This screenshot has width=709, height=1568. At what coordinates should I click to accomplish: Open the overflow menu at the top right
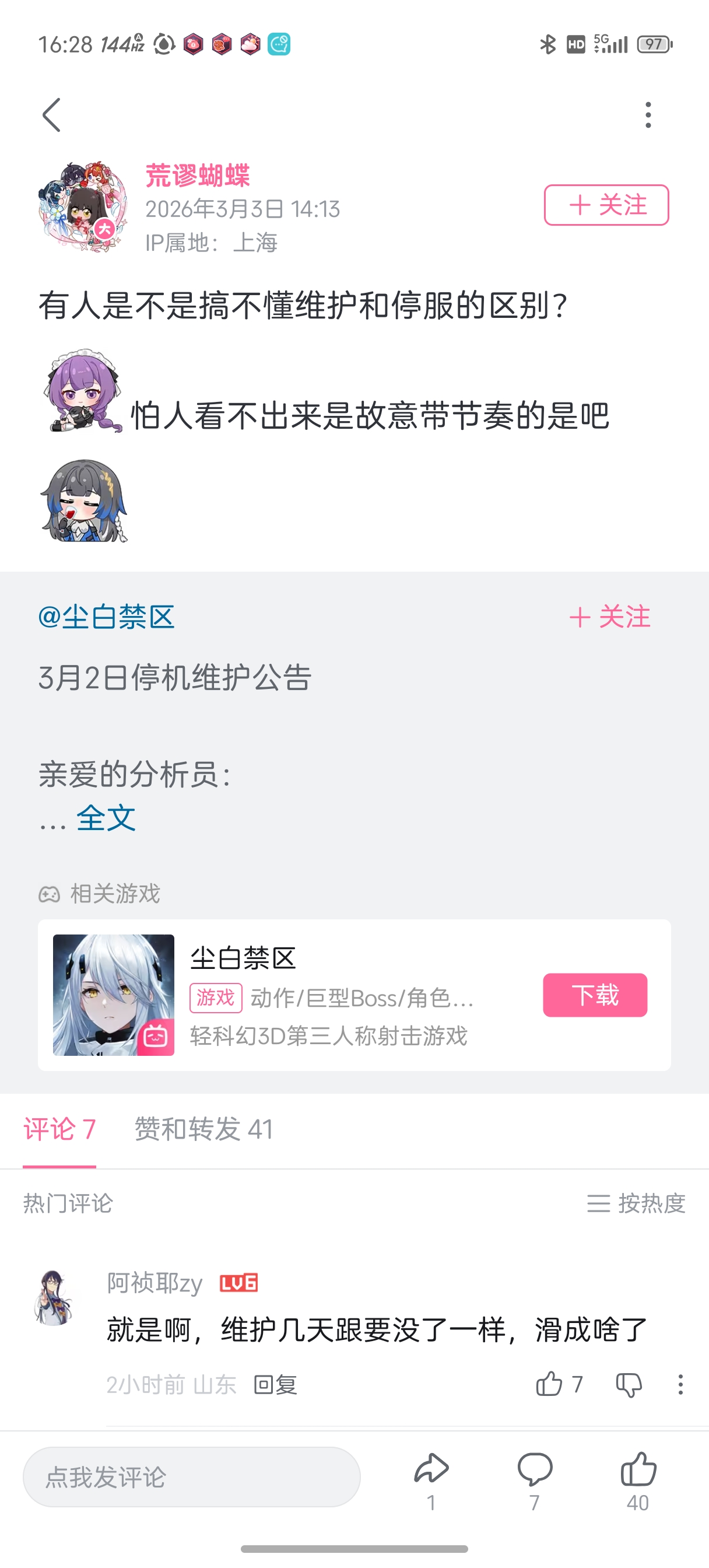(648, 115)
